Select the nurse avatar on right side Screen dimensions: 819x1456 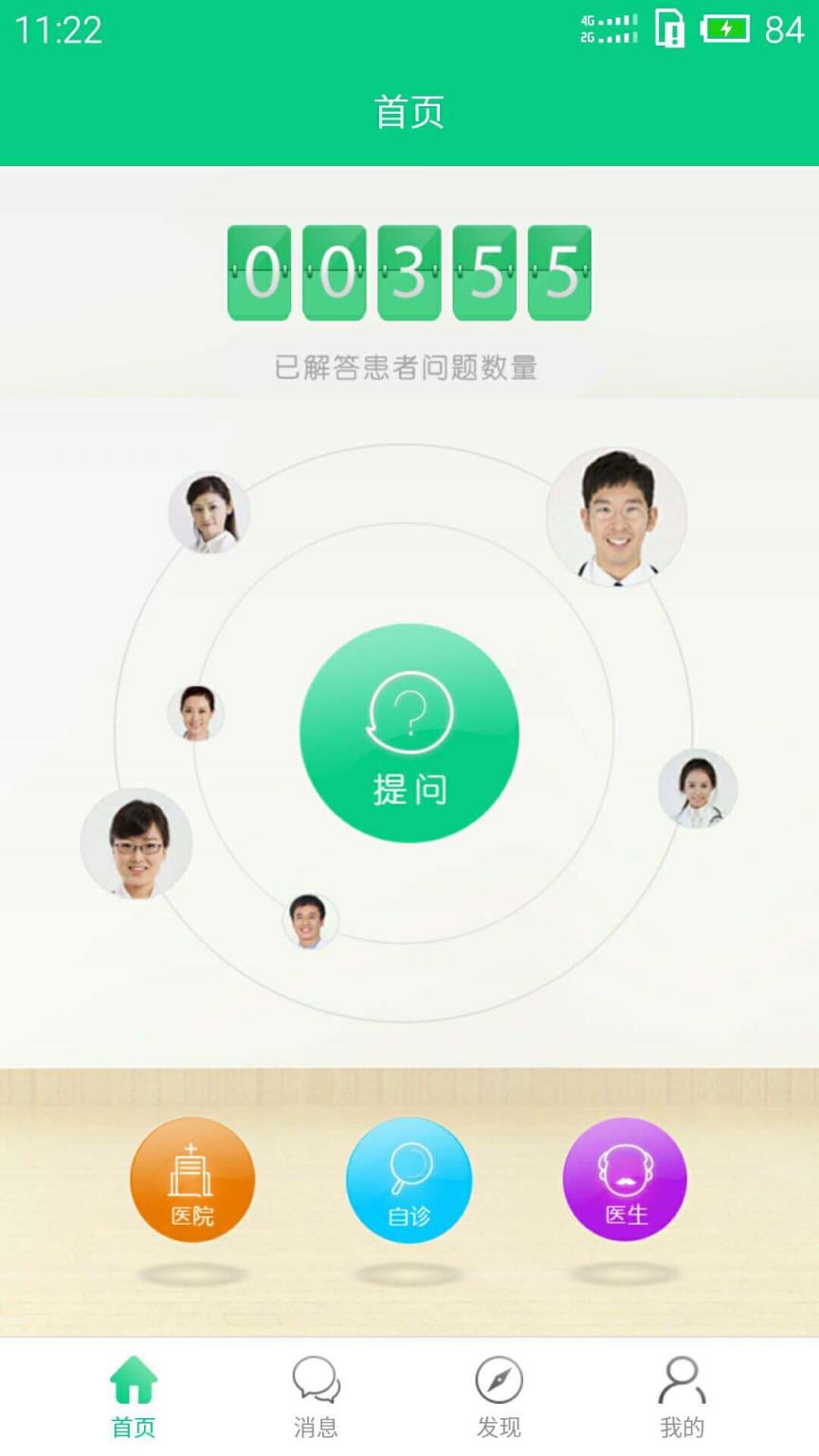(x=699, y=790)
